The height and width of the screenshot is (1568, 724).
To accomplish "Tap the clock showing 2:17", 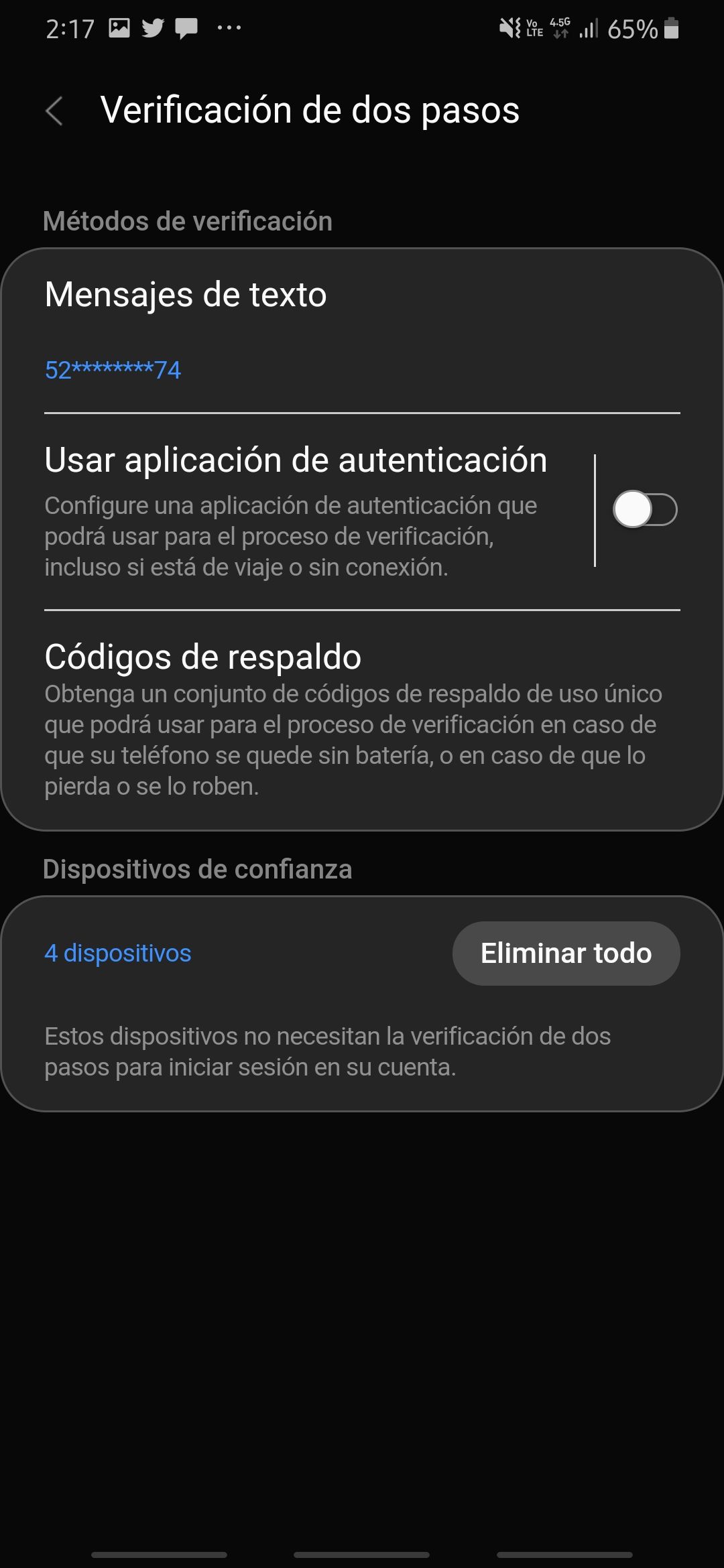I will (x=70, y=28).
